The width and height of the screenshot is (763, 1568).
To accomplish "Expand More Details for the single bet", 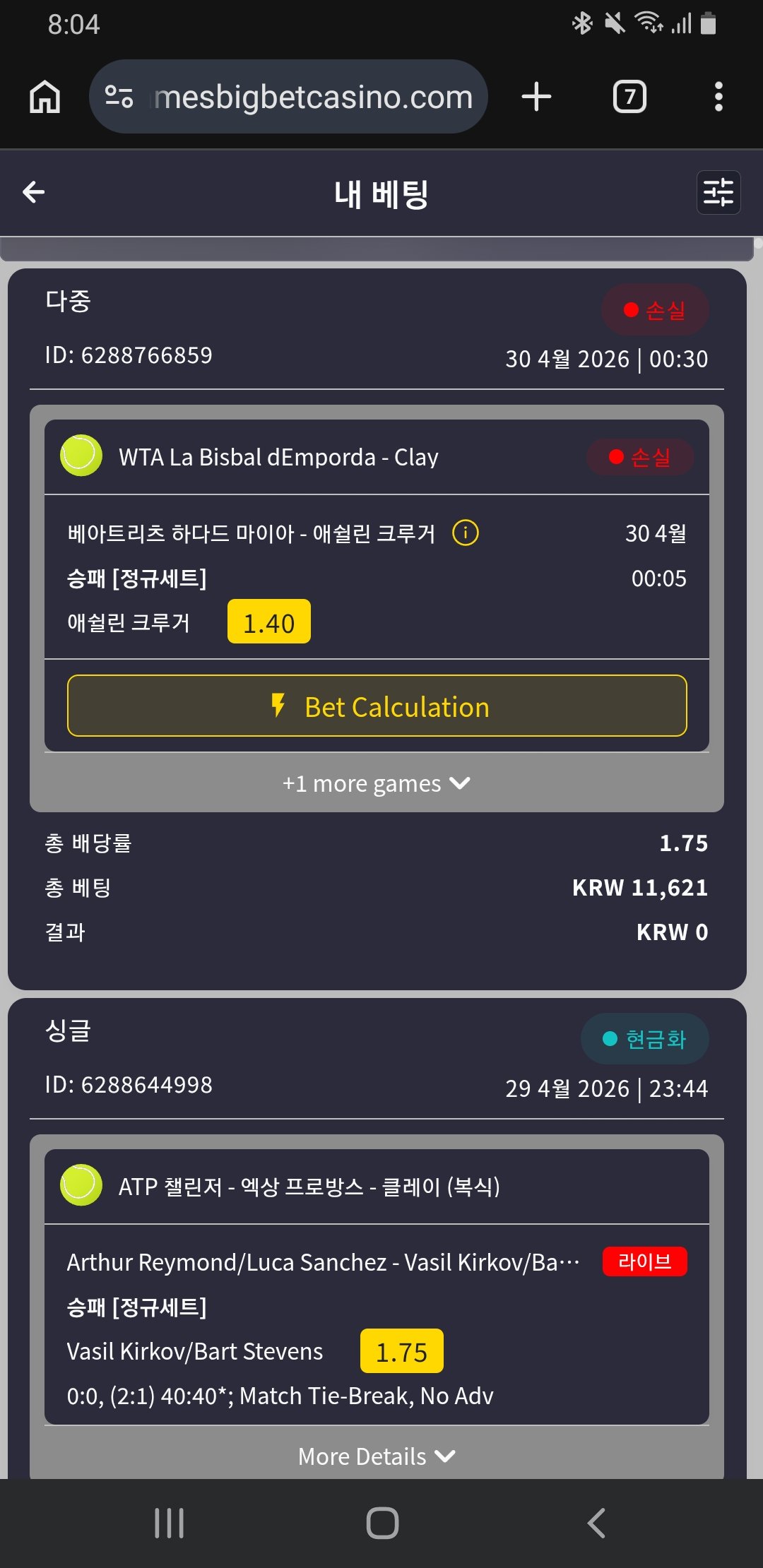I will click(x=377, y=1456).
